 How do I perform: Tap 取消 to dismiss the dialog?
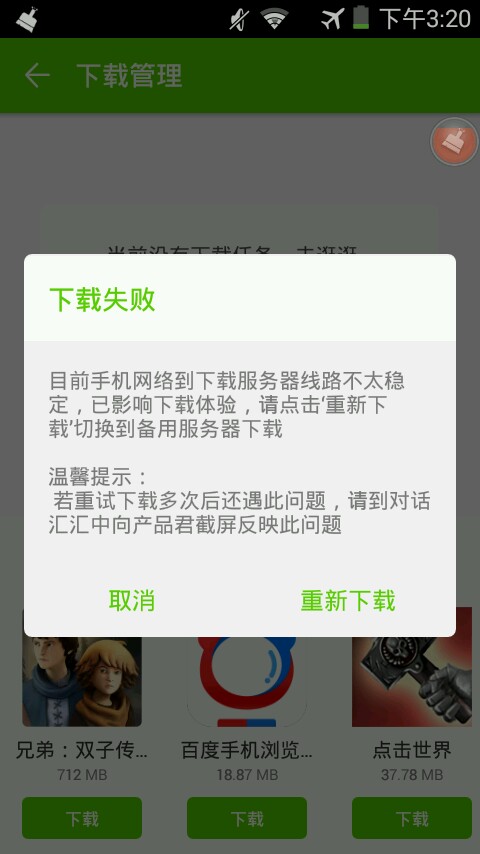point(132,600)
